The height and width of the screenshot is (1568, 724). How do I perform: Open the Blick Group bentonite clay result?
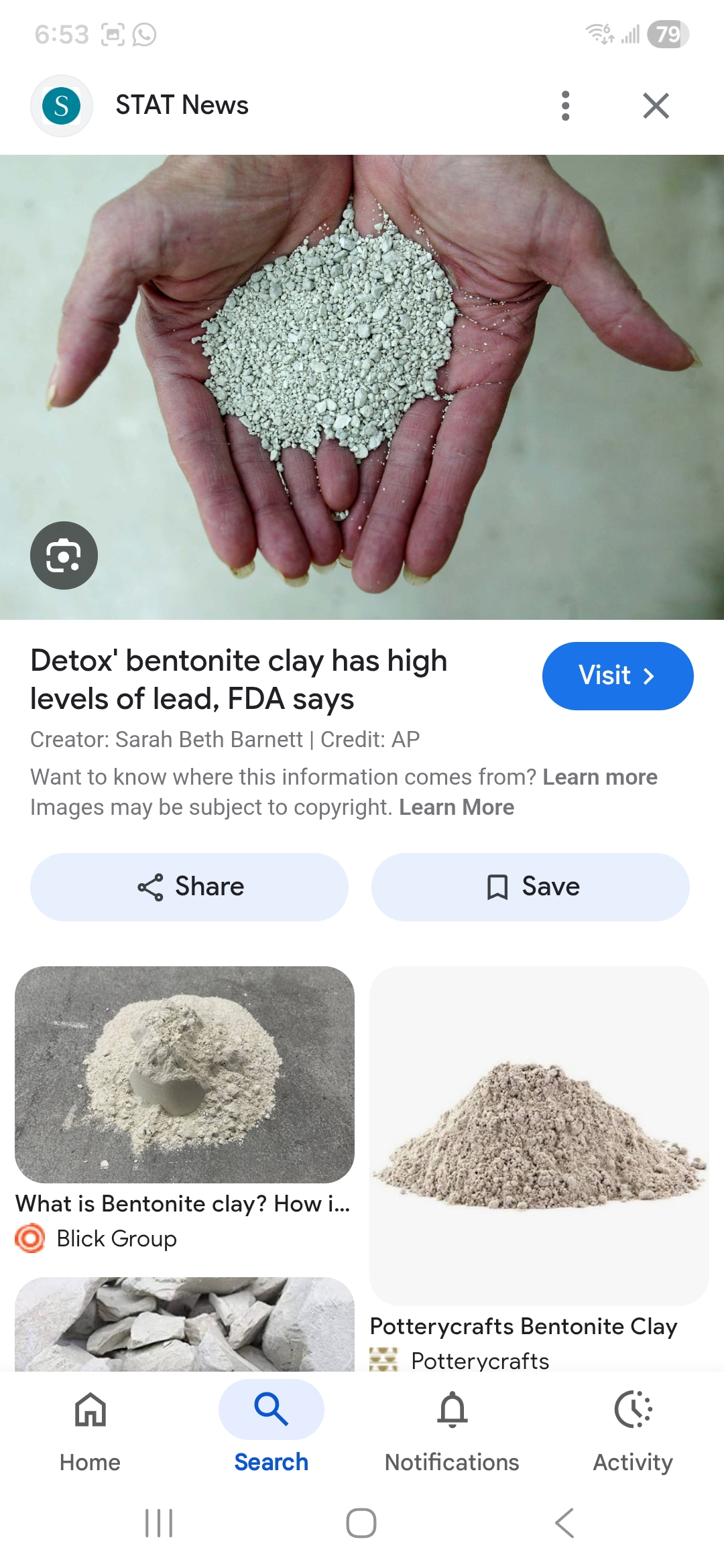click(184, 1074)
